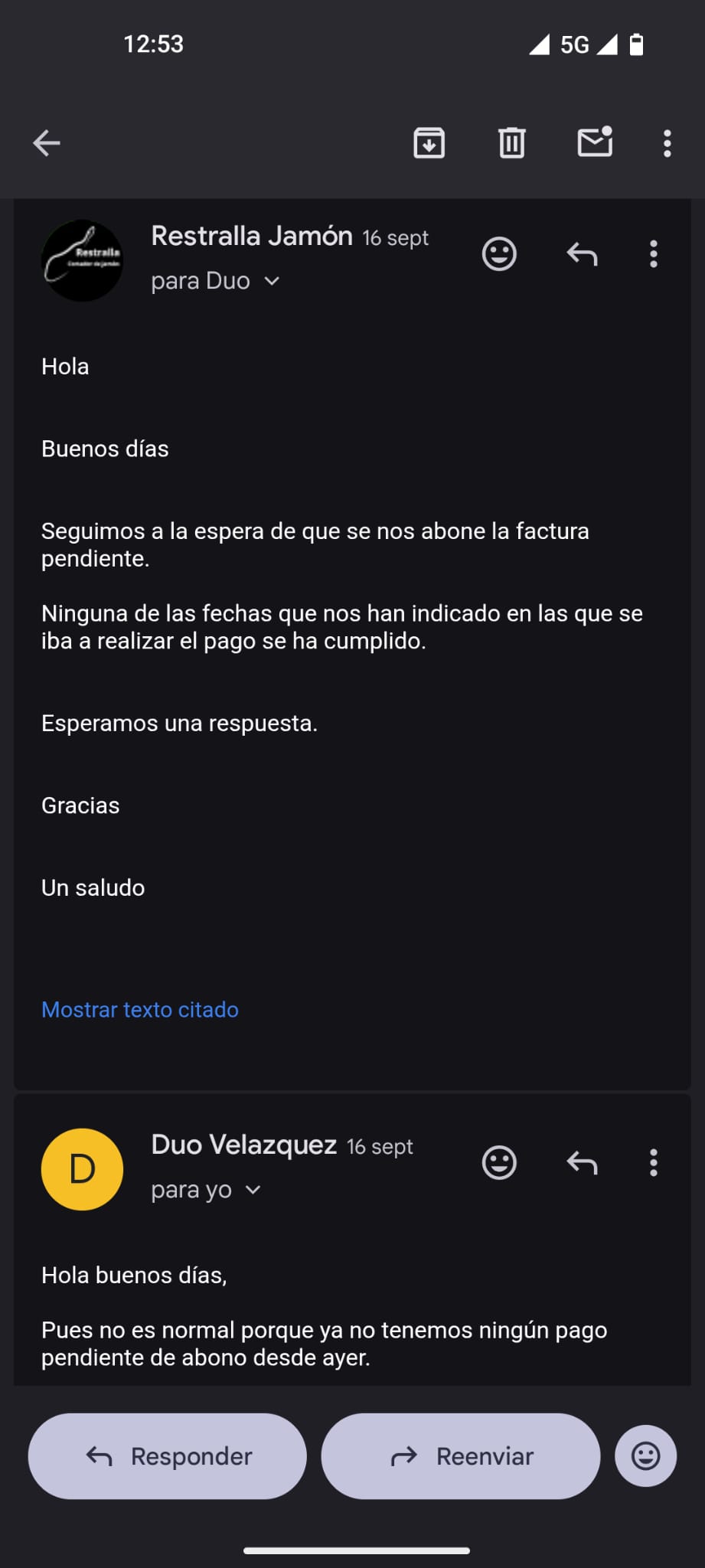Expand recipient details under Duo Velazquez
705x1568 pixels.
[253, 1190]
